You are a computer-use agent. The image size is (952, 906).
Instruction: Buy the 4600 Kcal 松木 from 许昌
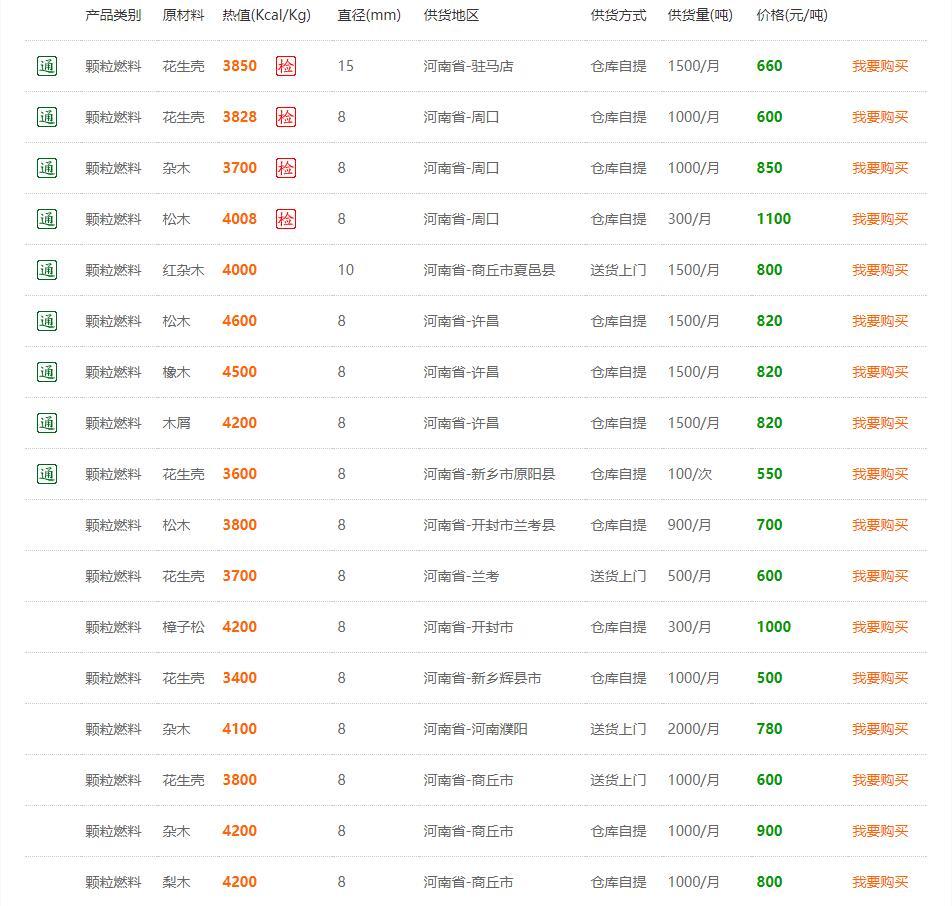(880, 321)
